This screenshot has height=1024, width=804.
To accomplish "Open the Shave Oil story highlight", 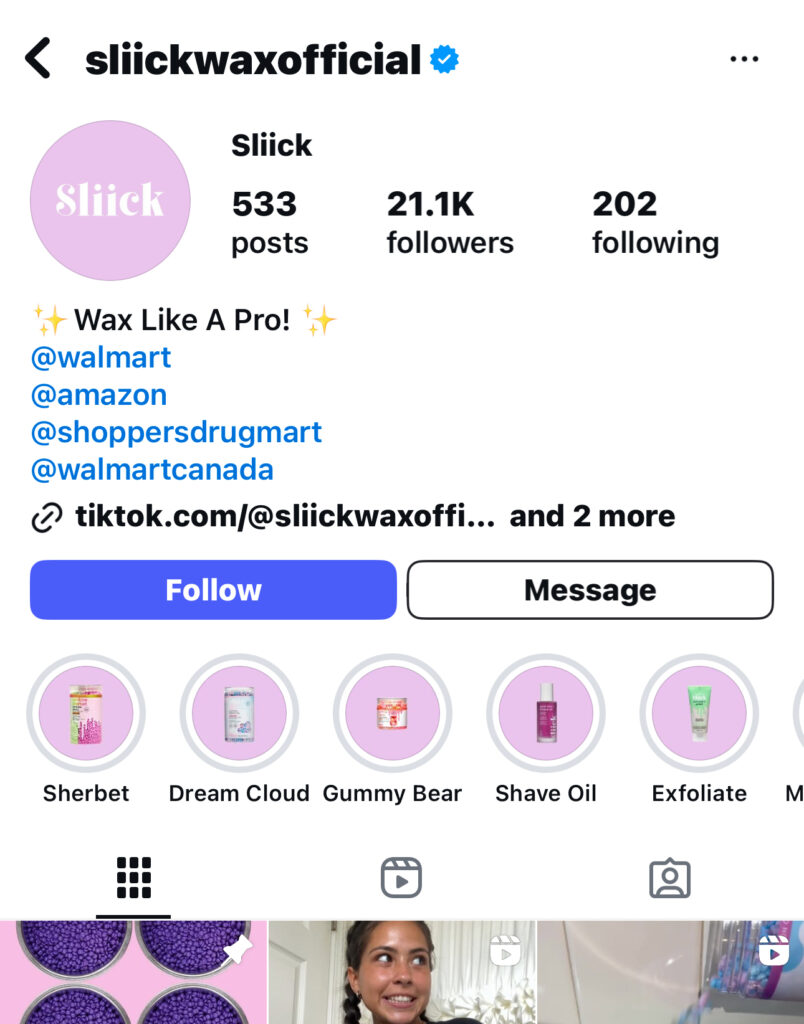I will tap(546, 714).
